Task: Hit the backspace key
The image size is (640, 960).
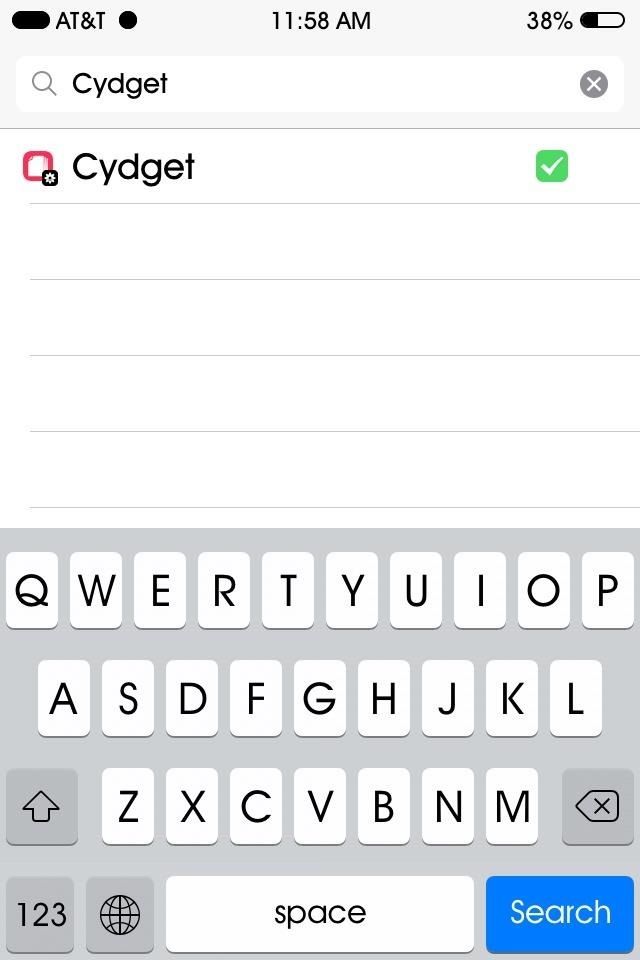Action: click(x=598, y=806)
